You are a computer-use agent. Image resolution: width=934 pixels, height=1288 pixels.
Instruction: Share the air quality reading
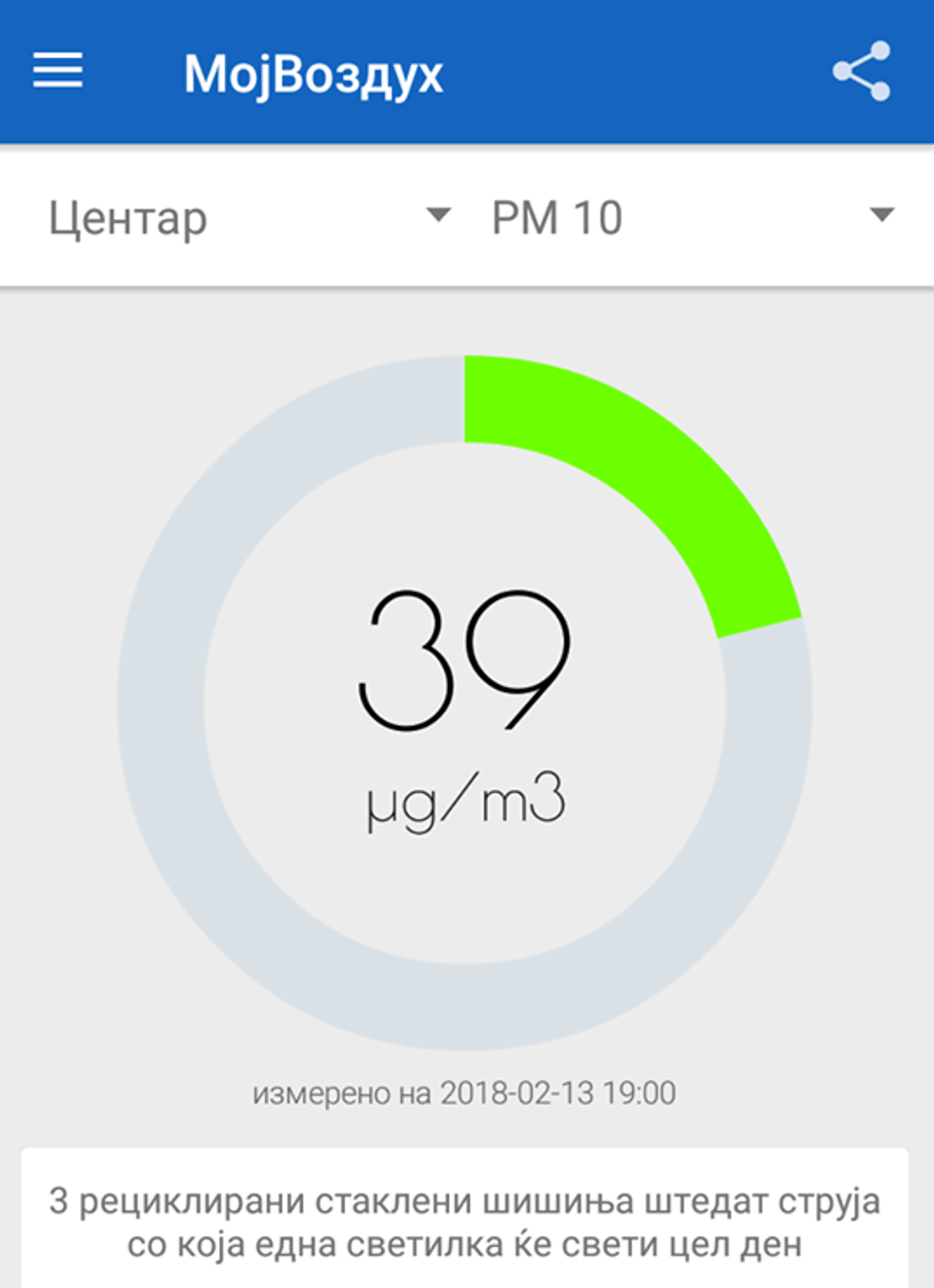[862, 71]
